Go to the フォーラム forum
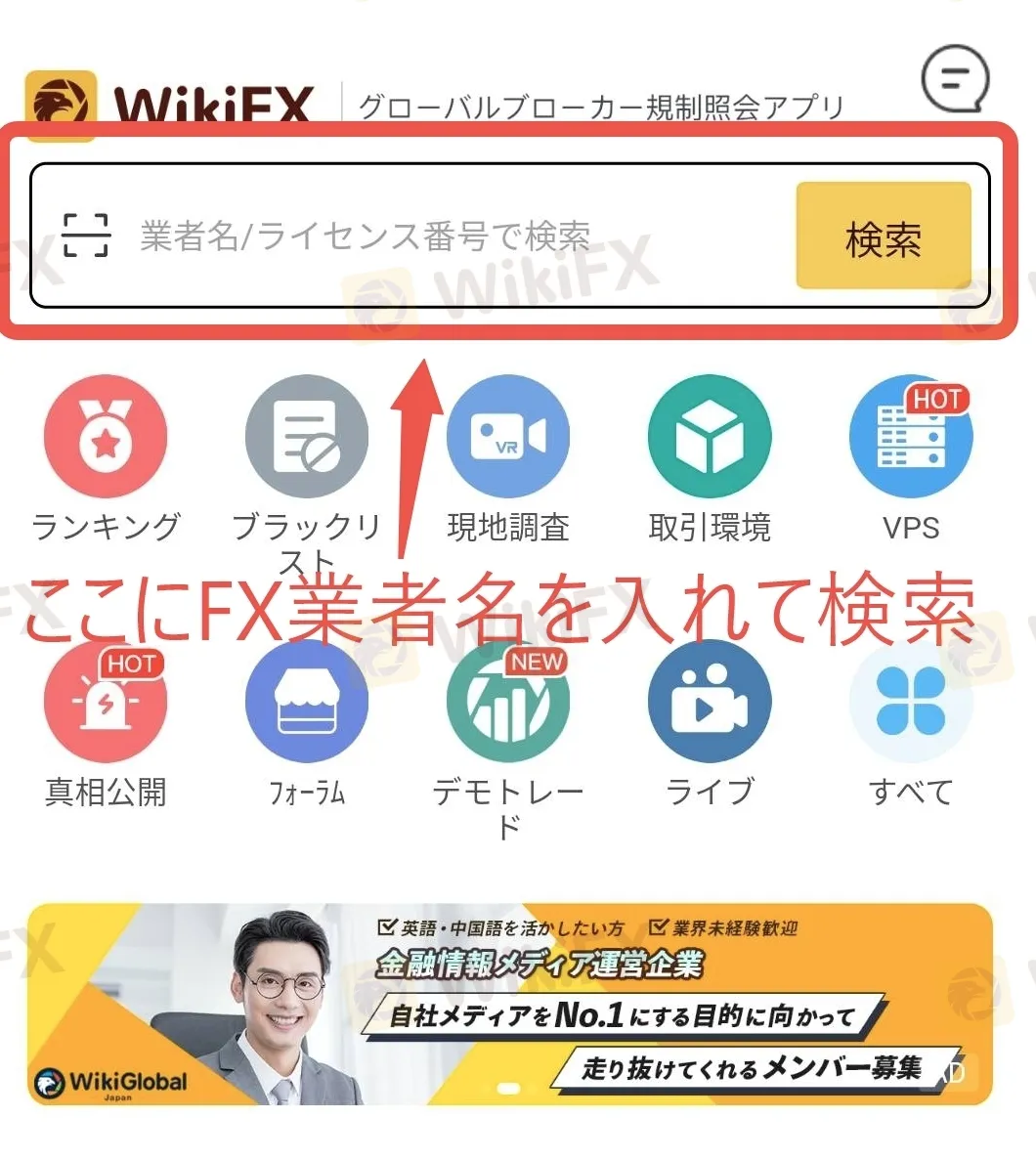This screenshot has height=1160, width=1036. [307, 702]
